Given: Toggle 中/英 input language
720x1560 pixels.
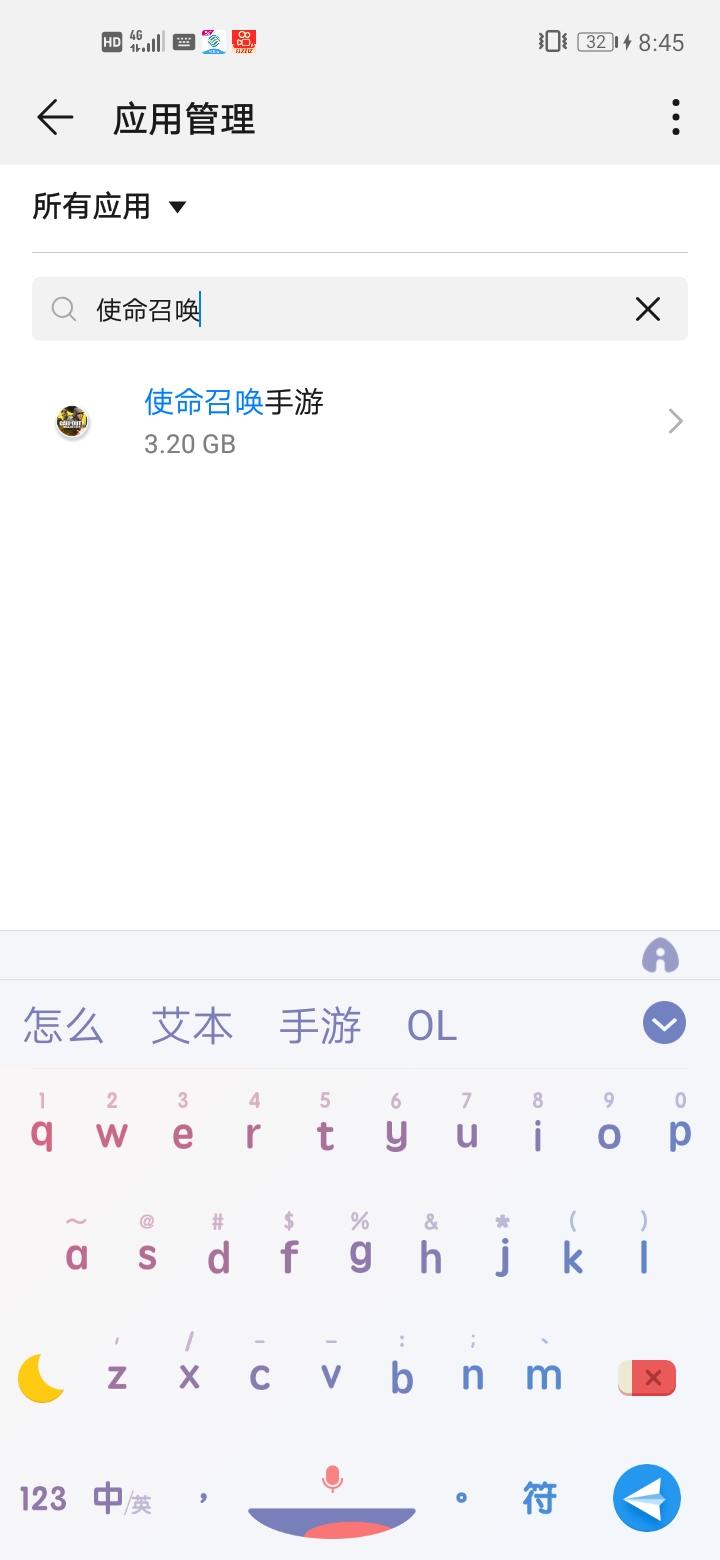Looking at the screenshot, I should pos(122,1499).
